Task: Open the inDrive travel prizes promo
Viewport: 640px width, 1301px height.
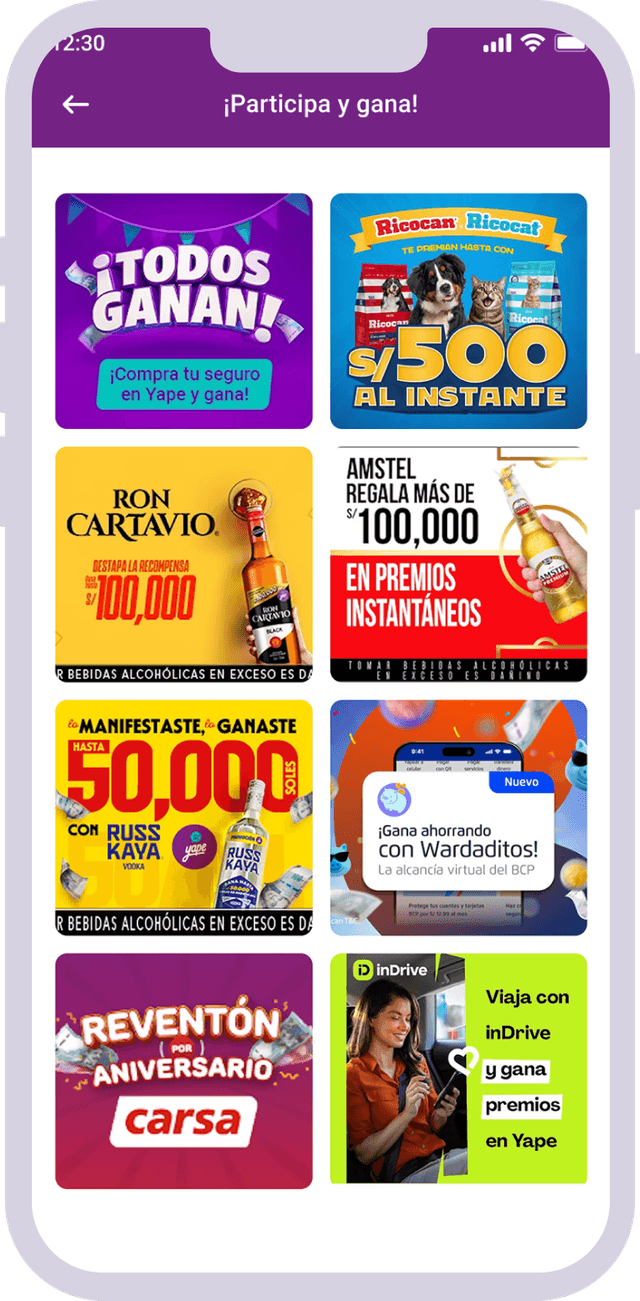Action: point(458,1068)
